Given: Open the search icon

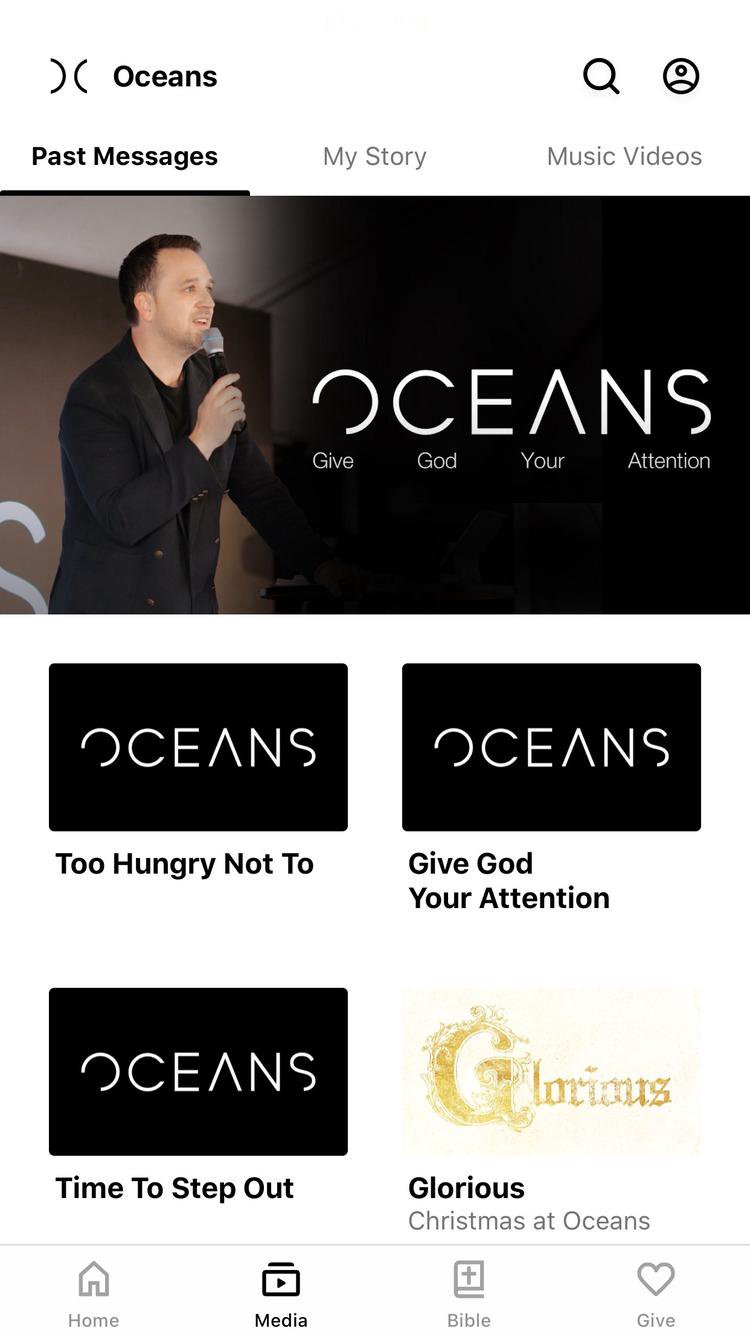Looking at the screenshot, I should click(x=601, y=76).
